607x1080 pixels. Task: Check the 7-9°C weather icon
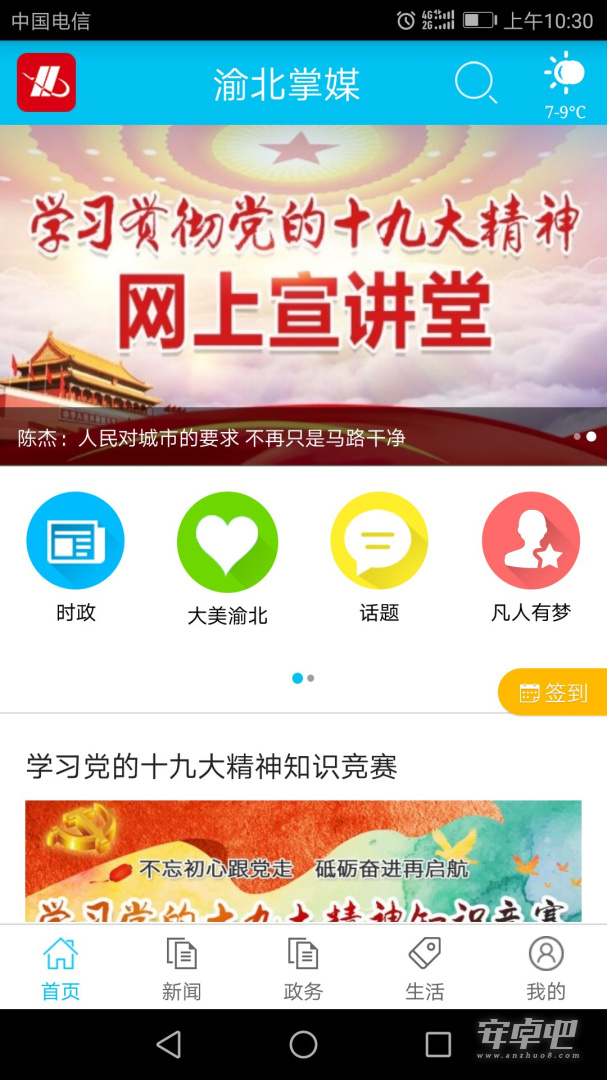click(565, 85)
